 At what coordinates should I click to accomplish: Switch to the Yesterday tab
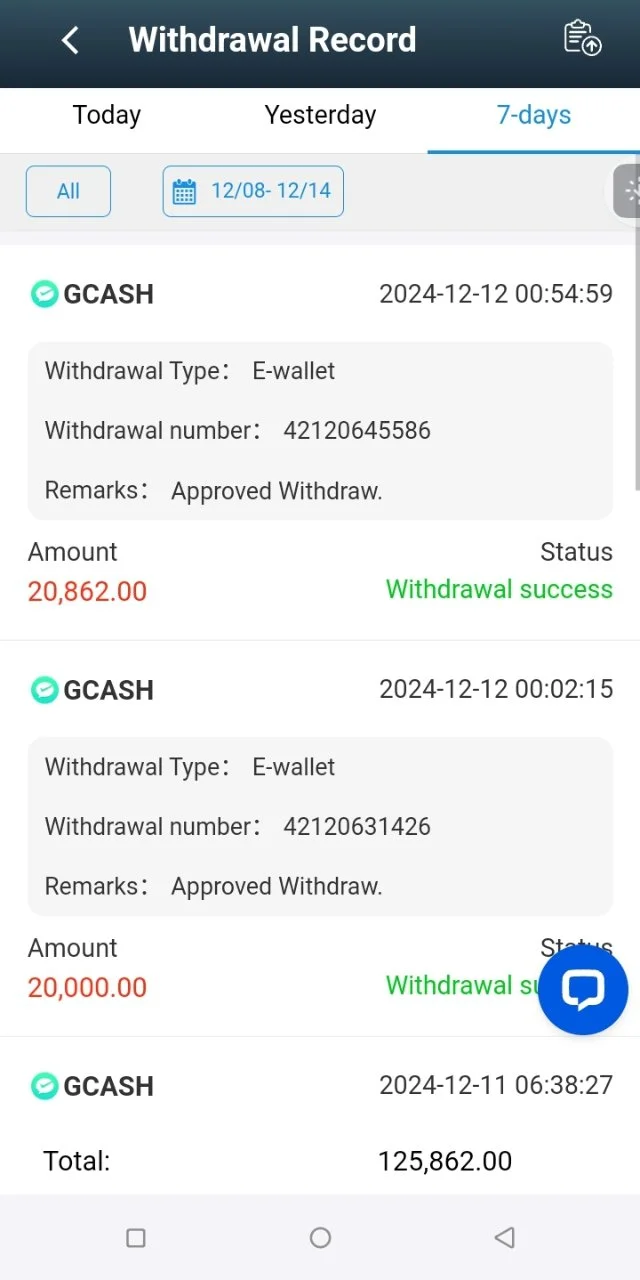pos(320,115)
